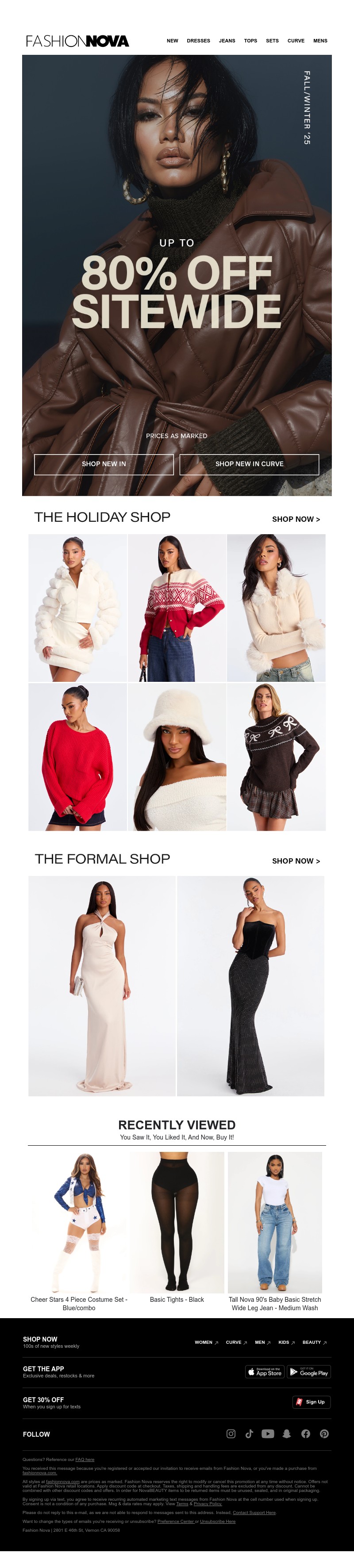This screenshot has width=354, height=1568.
Task: Get the app on Google Play
Action: tap(309, 1373)
